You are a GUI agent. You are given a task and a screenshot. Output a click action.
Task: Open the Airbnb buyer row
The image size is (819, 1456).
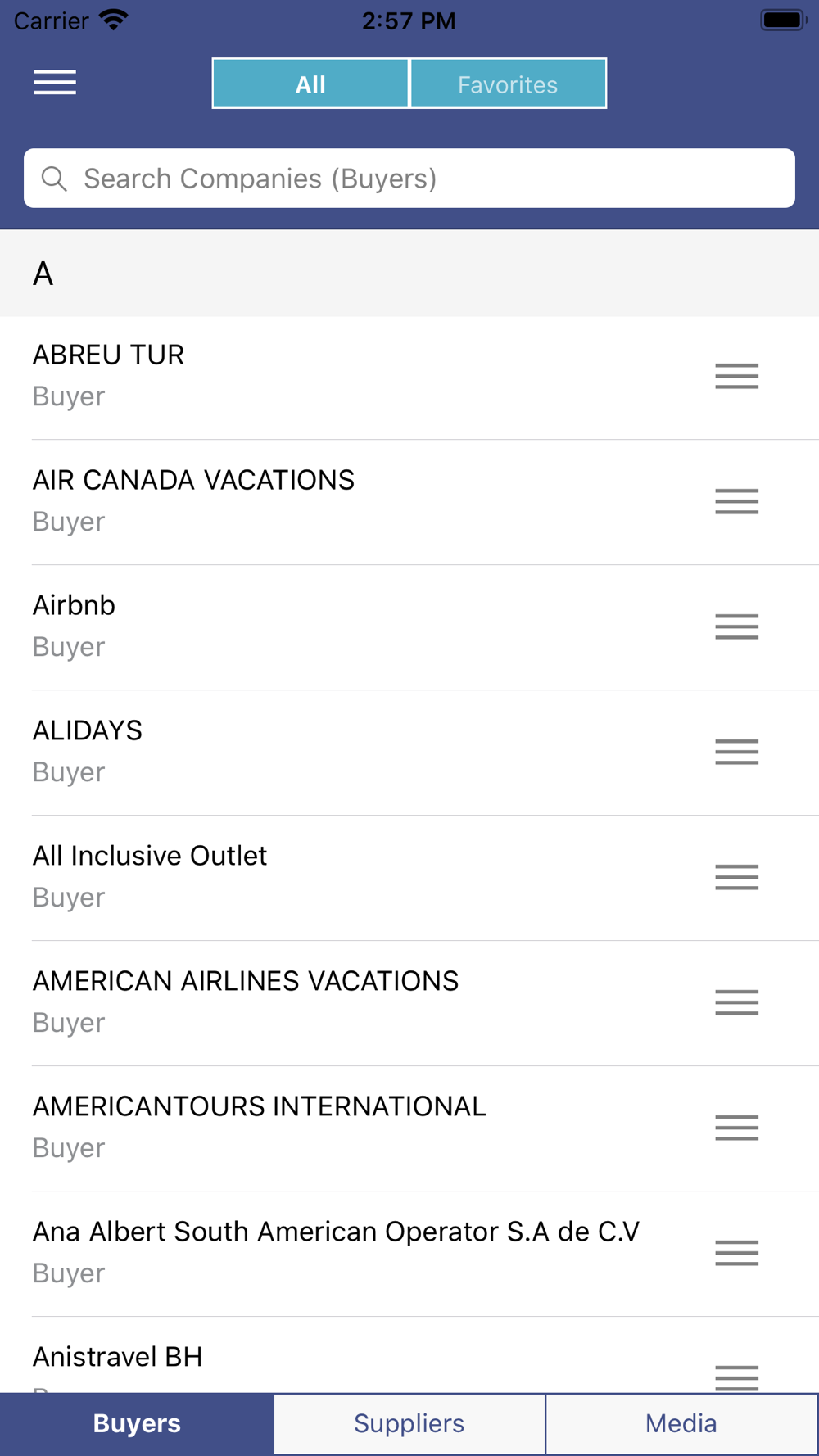(x=328, y=626)
